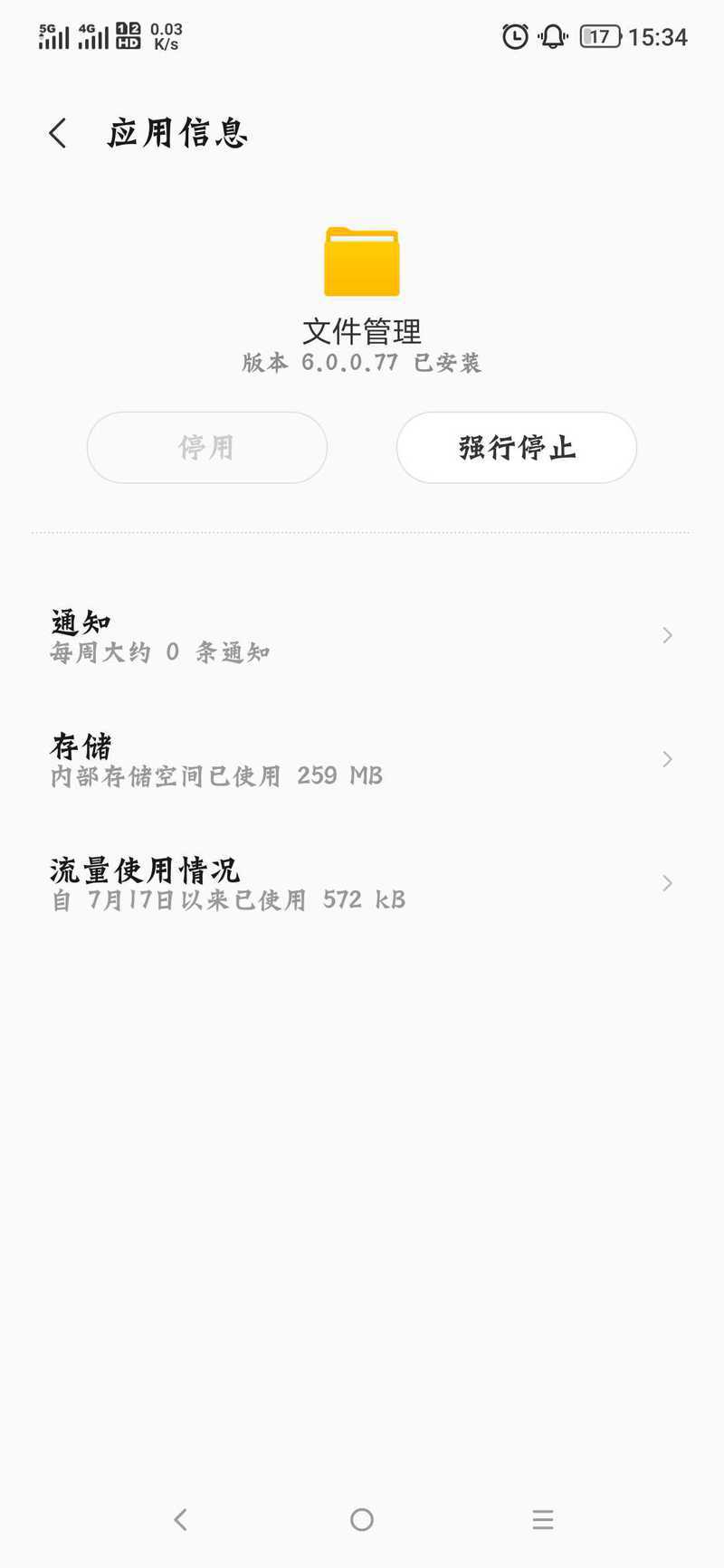
Task: Tap the 强行停止 button
Action: coord(517,448)
